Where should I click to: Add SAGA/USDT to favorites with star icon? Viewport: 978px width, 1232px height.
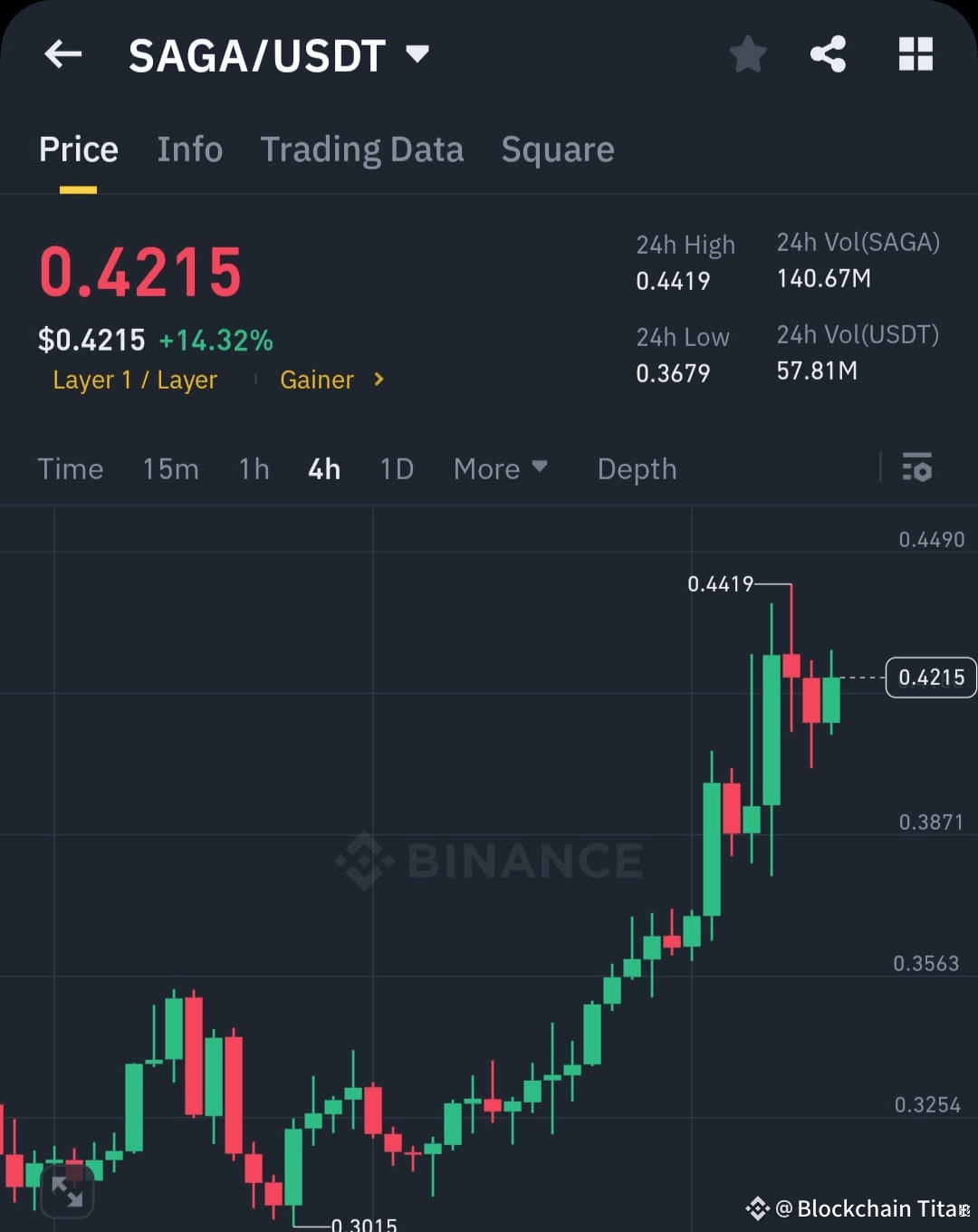748,54
